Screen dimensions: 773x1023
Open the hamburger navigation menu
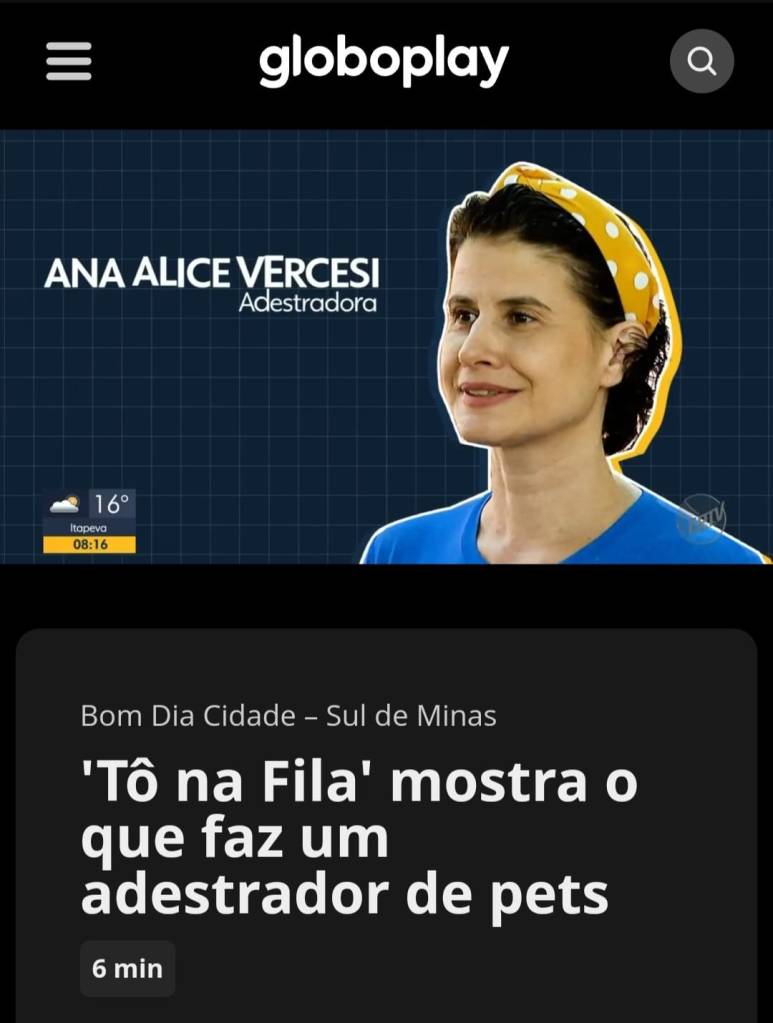coord(69,62)
